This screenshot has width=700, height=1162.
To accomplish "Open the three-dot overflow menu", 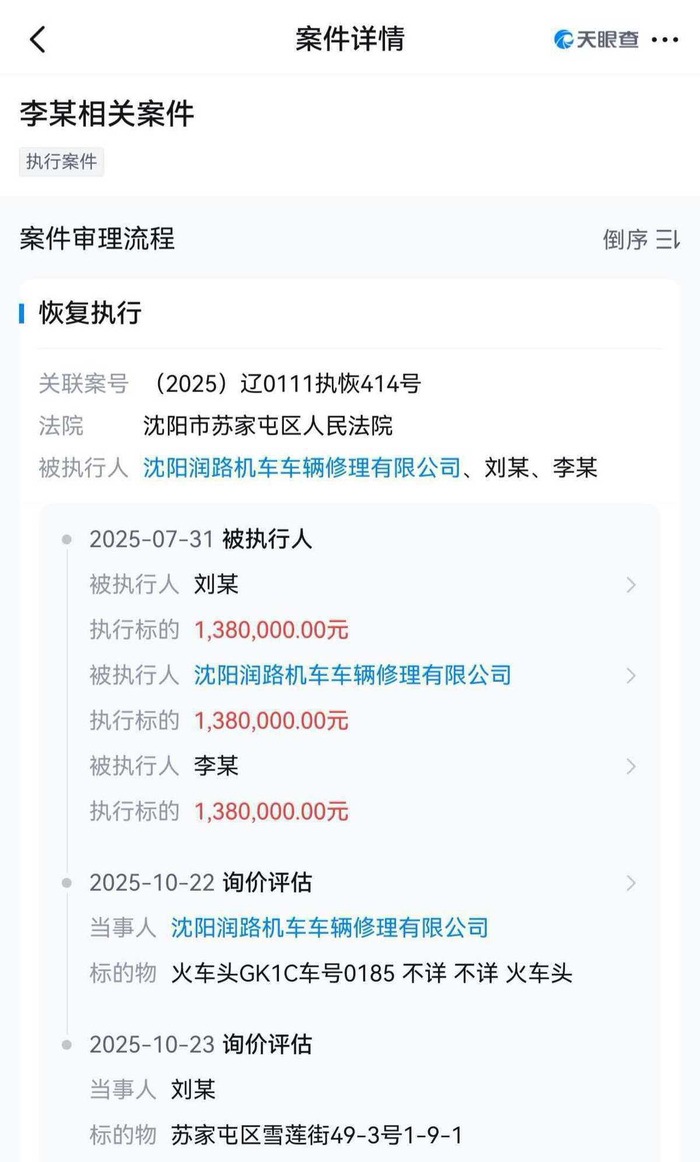I will [x=664, y=40].
